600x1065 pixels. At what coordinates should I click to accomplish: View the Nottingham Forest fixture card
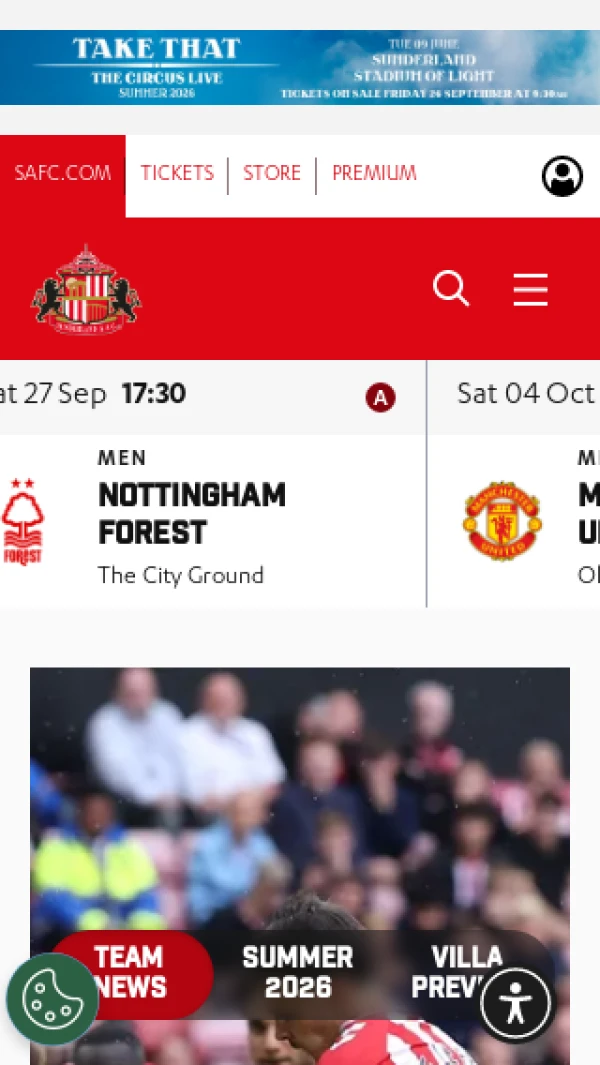coord(213,484)
